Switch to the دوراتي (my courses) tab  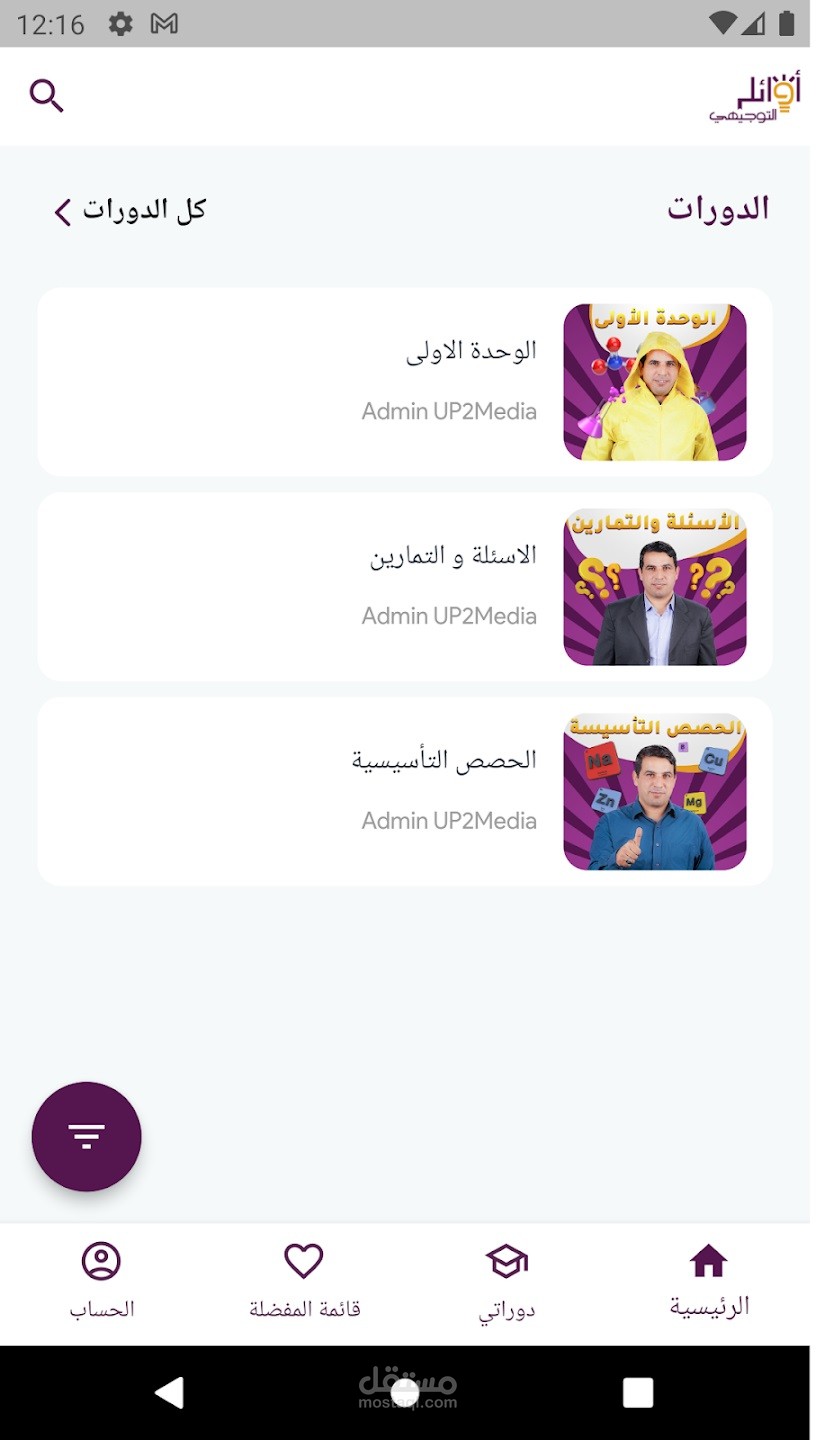[507, 1281]
